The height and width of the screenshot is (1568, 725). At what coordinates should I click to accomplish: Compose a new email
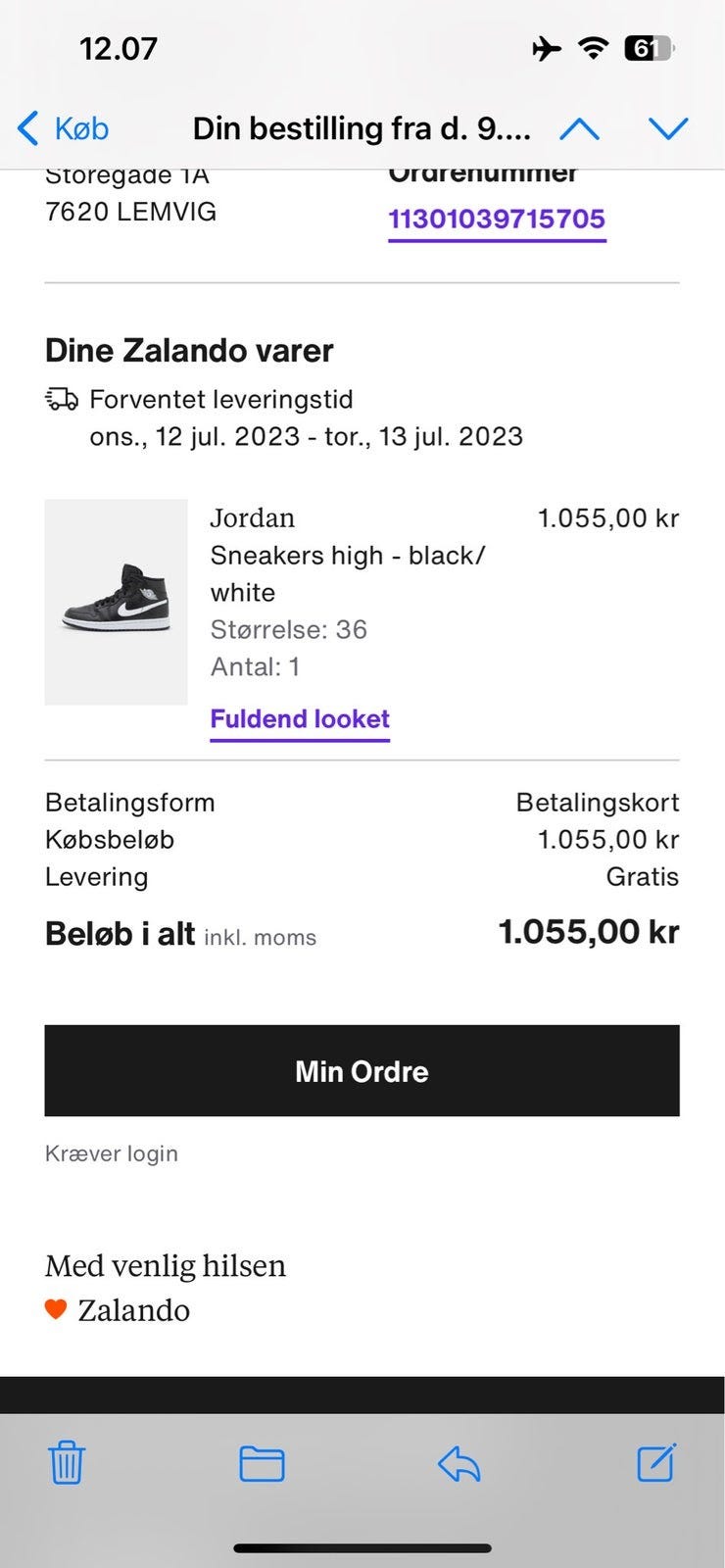pyautogui.click(x=655, y=1463)
